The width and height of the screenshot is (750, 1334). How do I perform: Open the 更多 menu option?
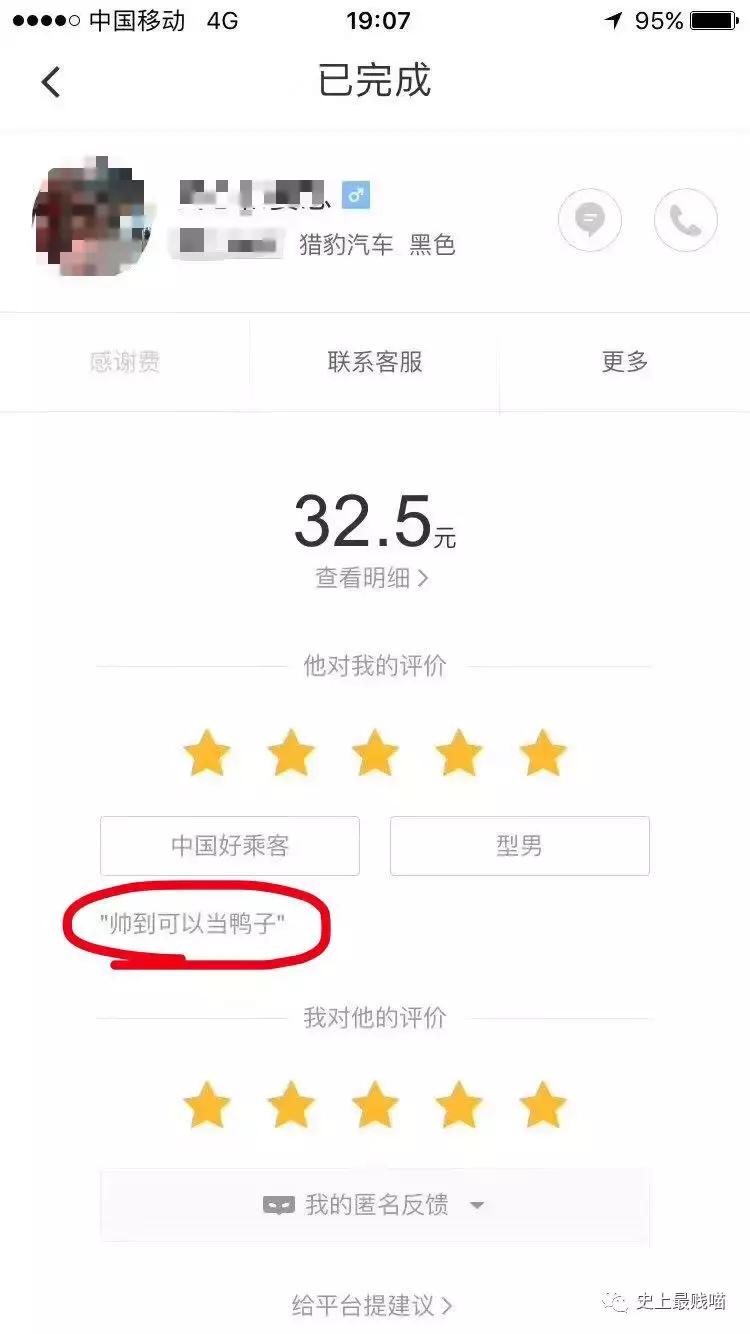624,363
